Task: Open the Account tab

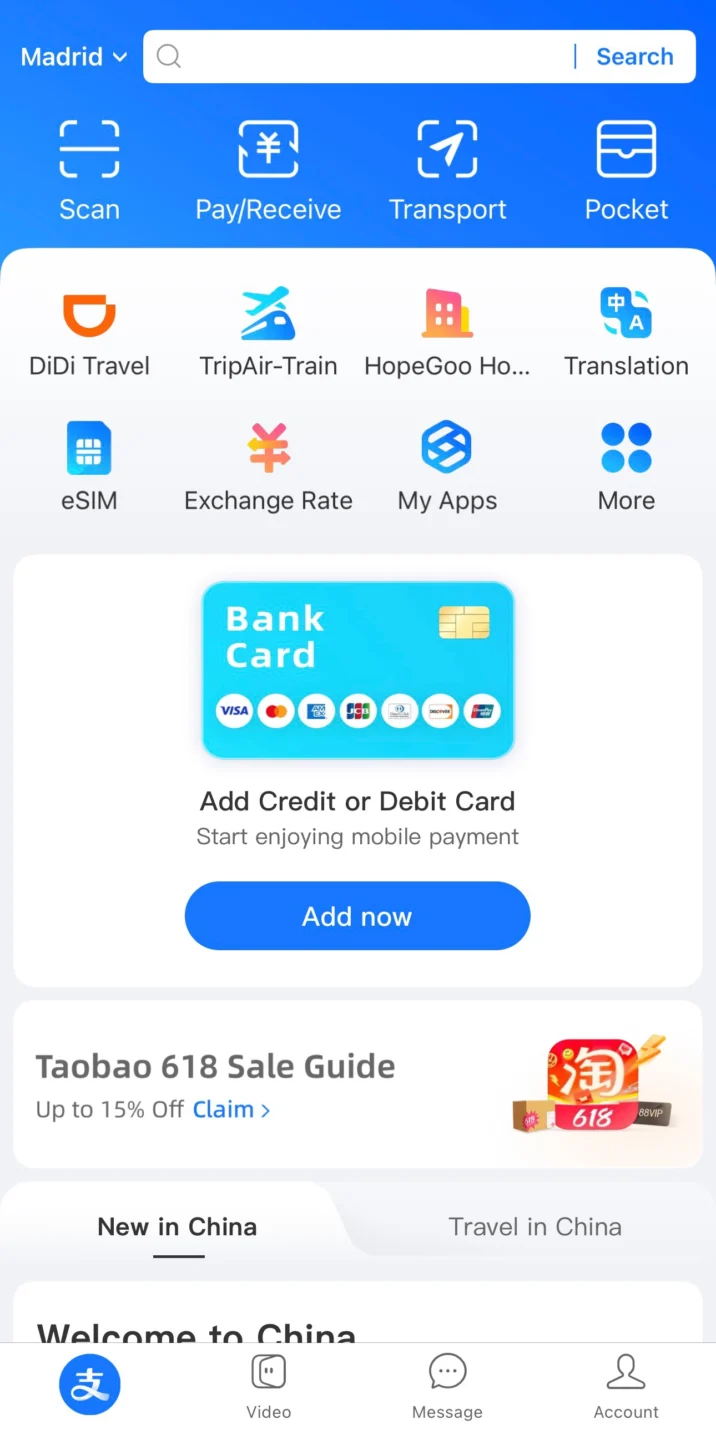Action: click(x=626, y=1385)
